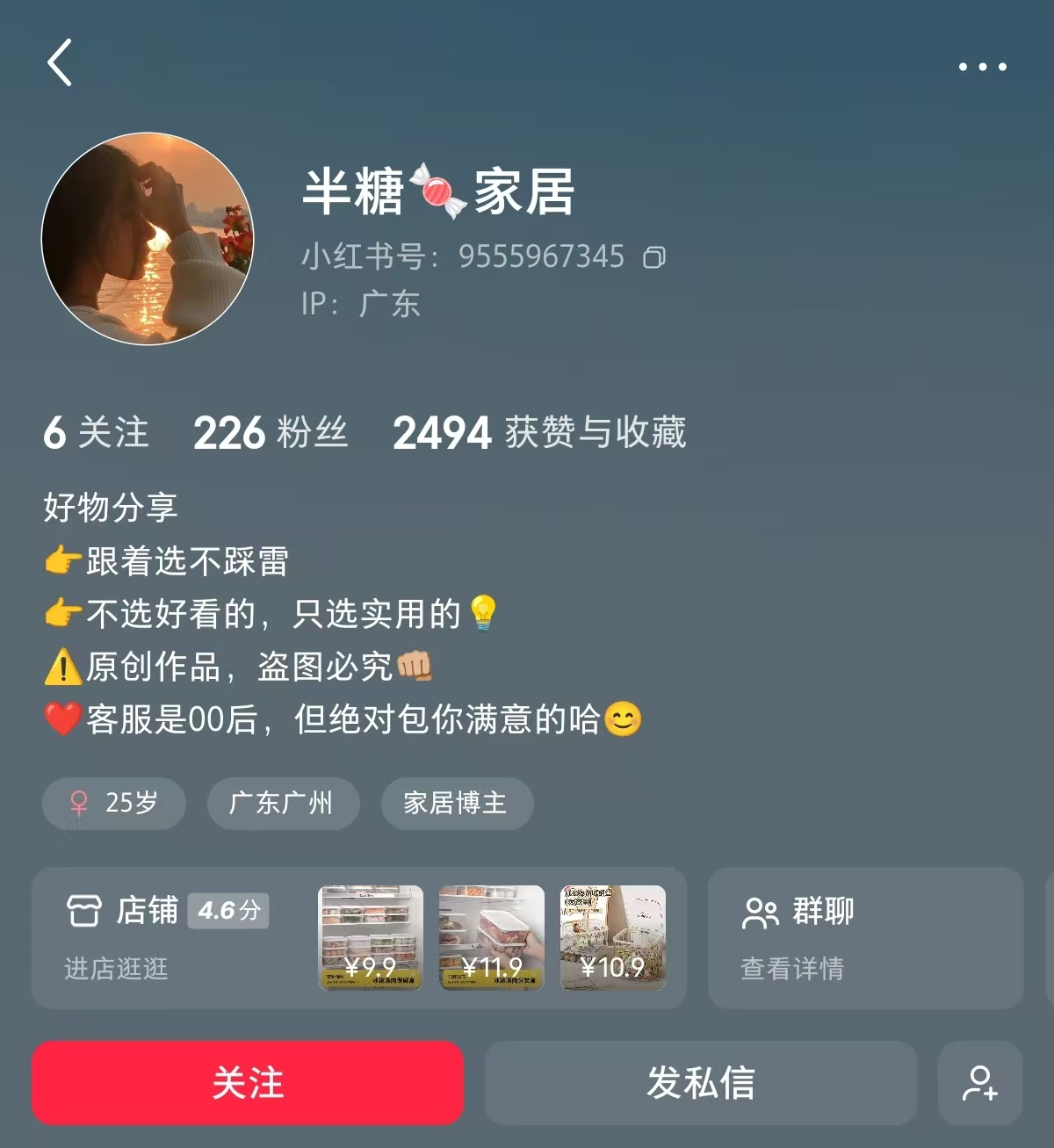
Task: Click the 2494 获赞与收藏 stat
Action: (540, 432)
